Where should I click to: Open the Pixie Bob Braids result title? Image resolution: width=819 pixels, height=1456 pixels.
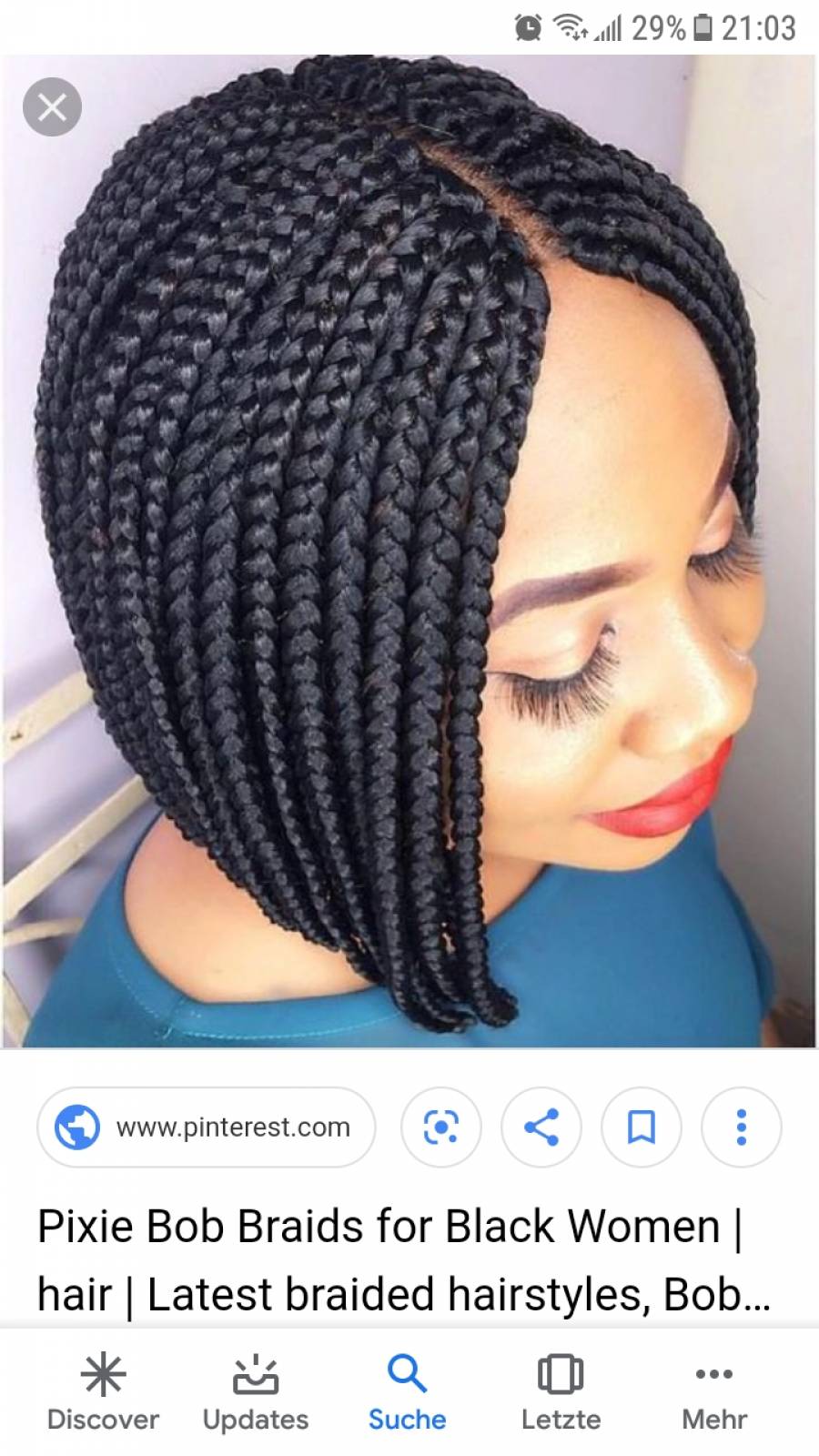391,1259
